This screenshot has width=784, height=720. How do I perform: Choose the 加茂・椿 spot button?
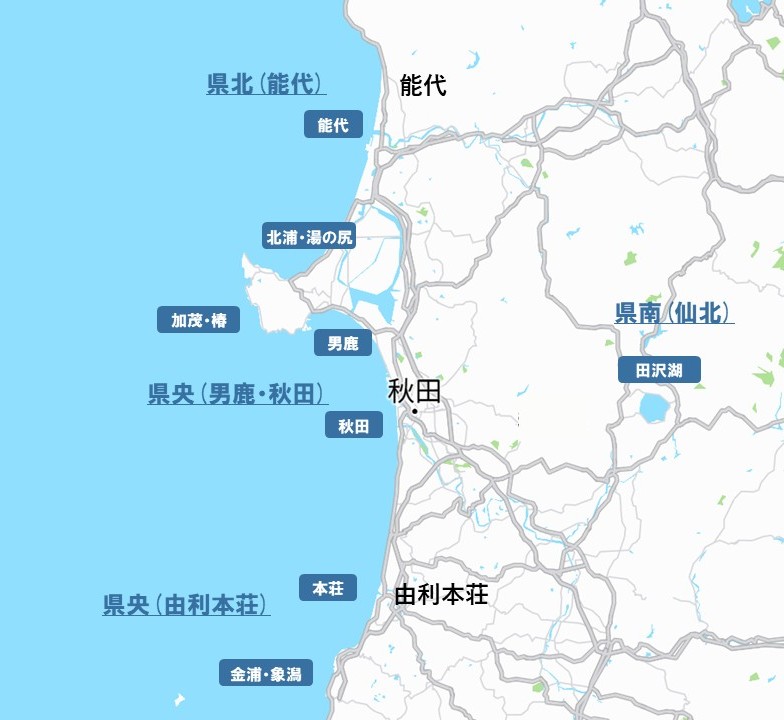[199, 320]
